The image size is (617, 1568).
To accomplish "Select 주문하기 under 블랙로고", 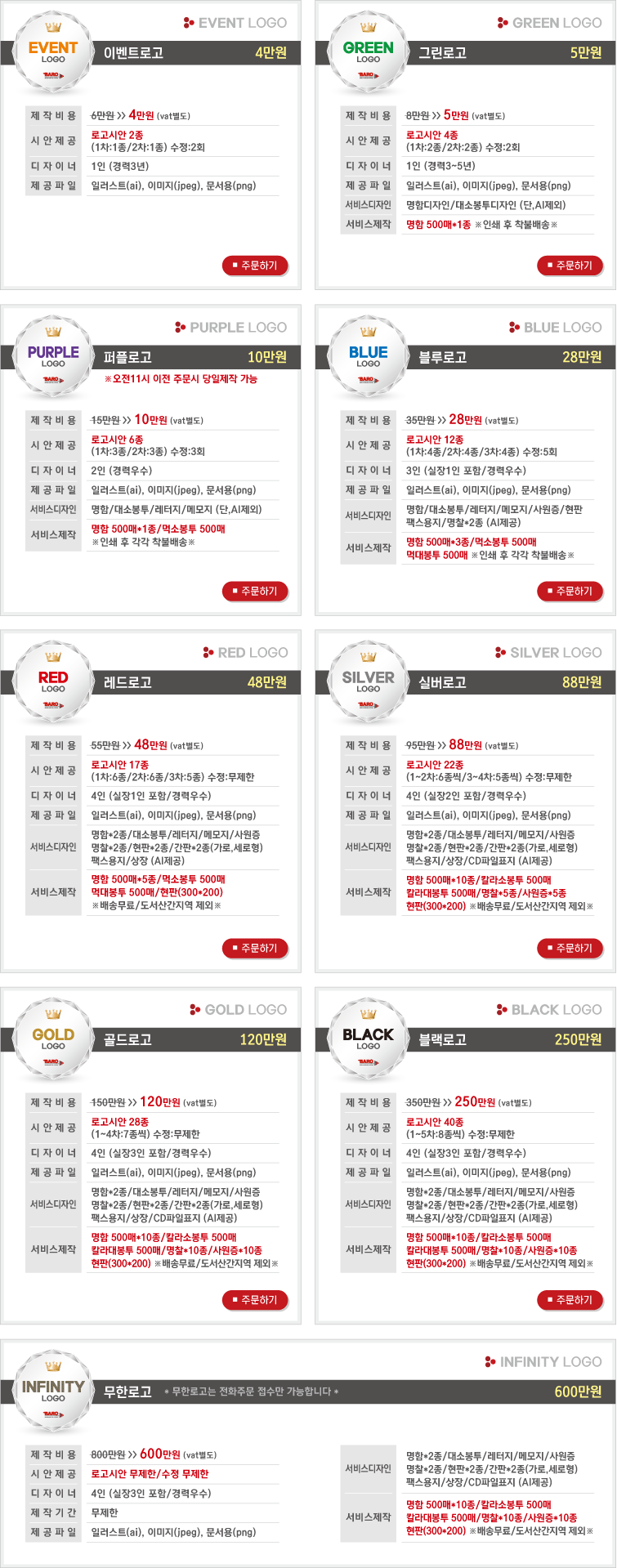I will pos(570,1299).
